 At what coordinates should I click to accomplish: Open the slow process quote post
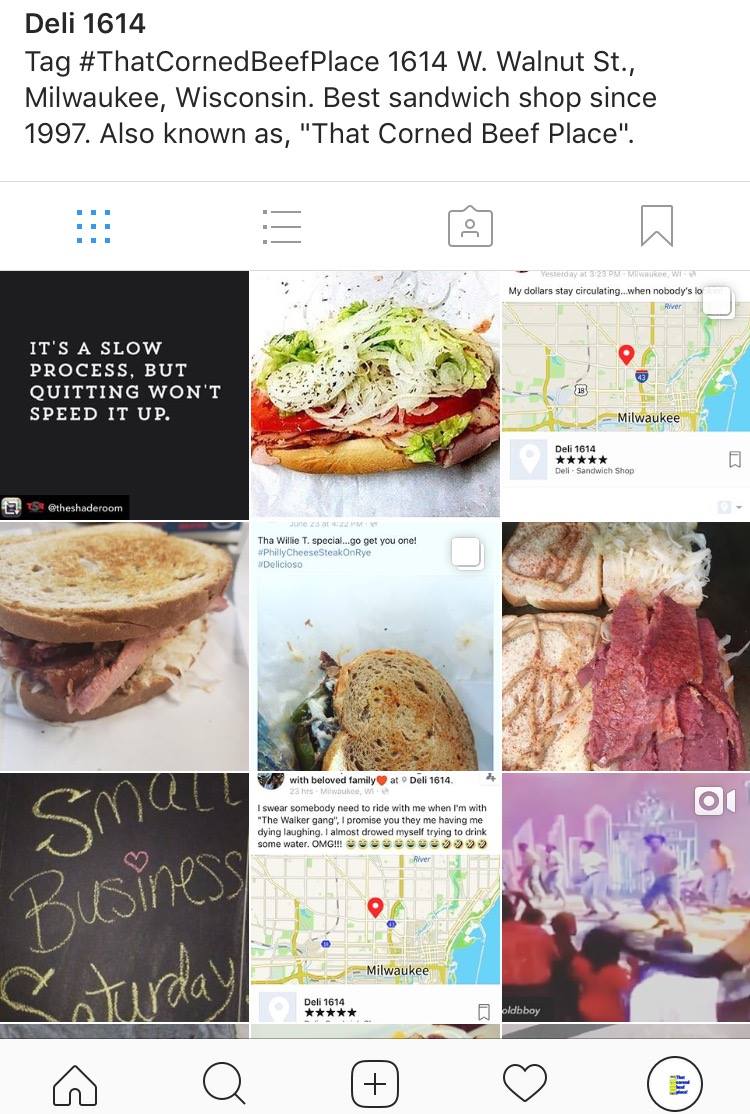click(124, 395)
